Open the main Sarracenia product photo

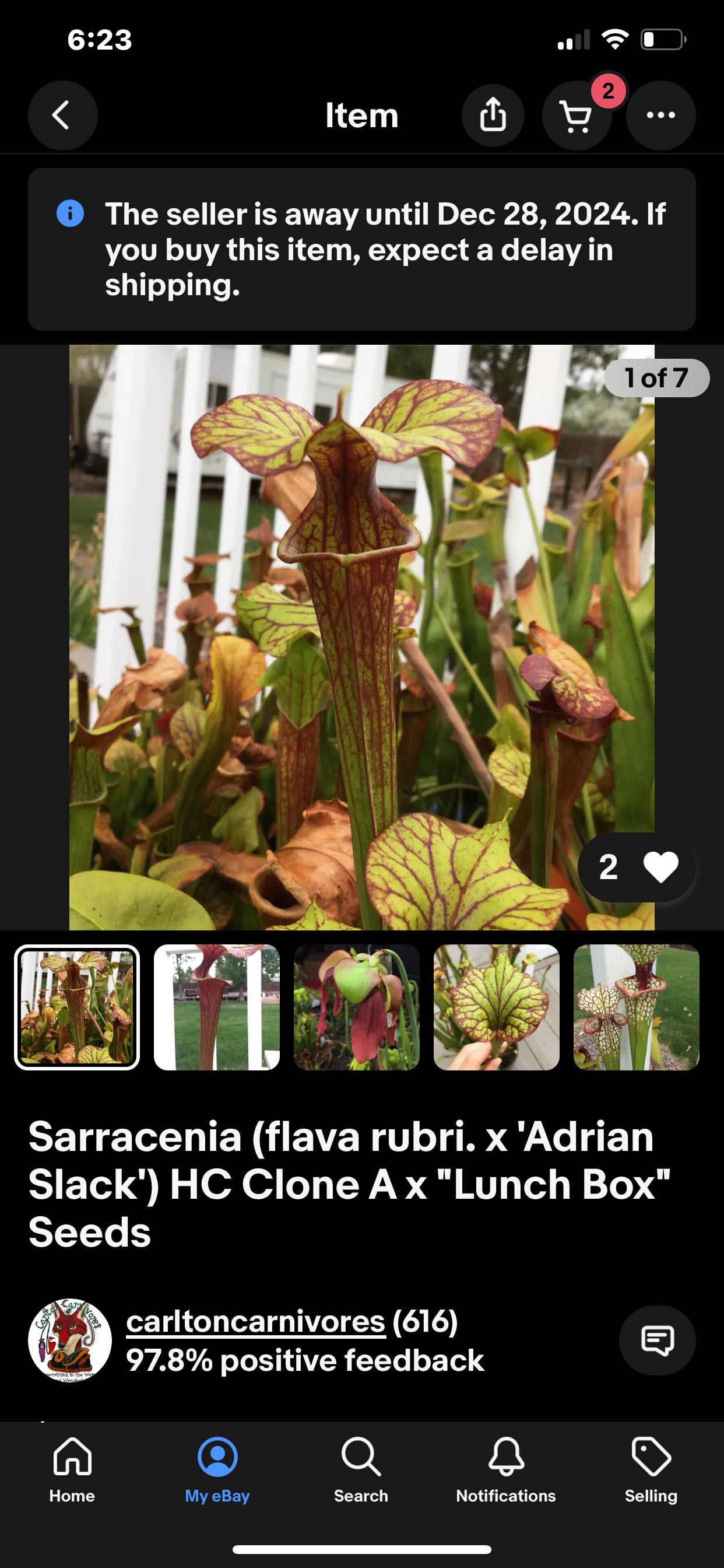(361, 636)
